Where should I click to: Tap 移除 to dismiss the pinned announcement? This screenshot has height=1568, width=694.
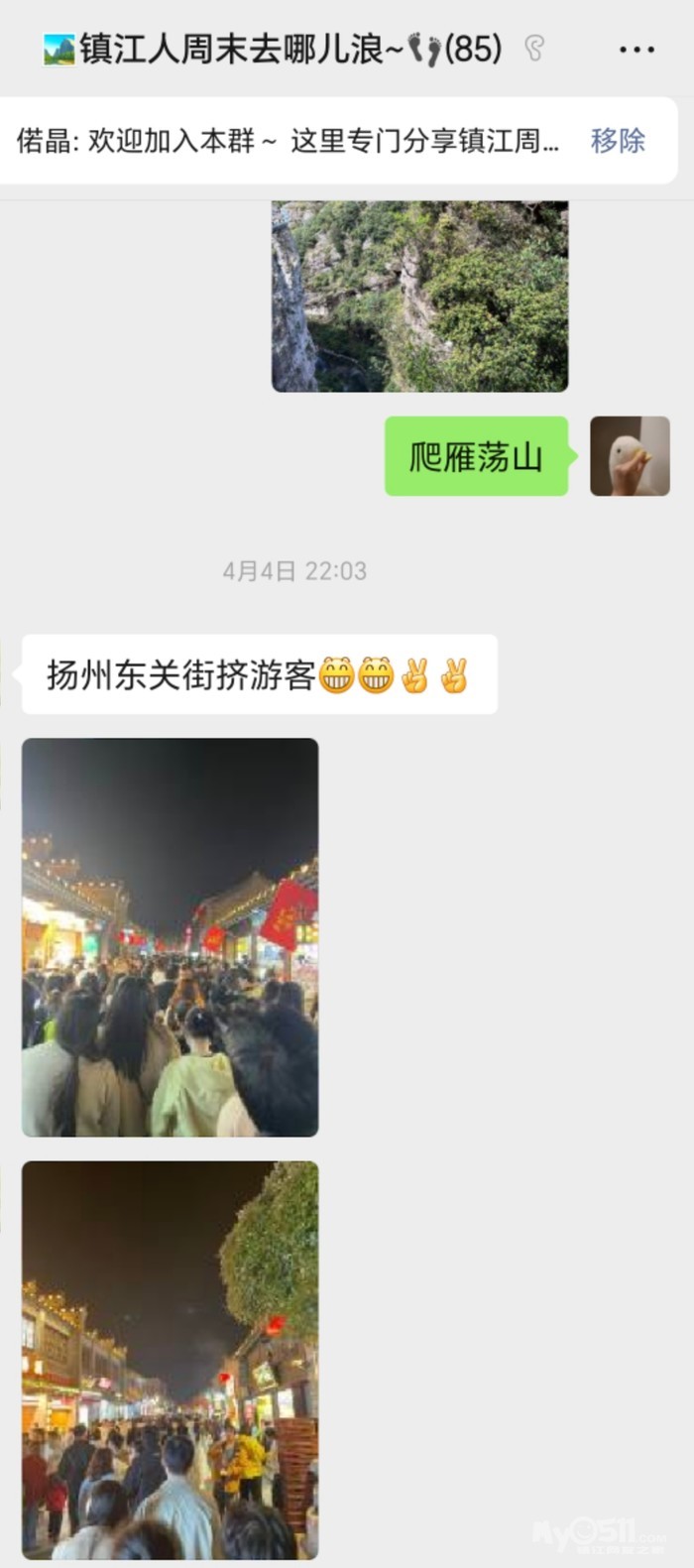[x=617, y=141]
